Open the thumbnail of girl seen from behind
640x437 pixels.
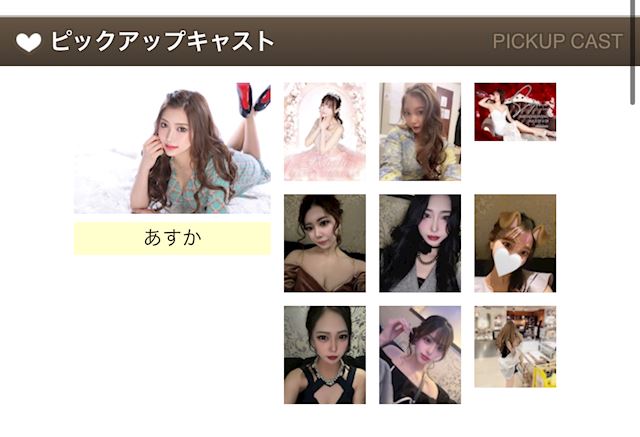tap(515, 346)
